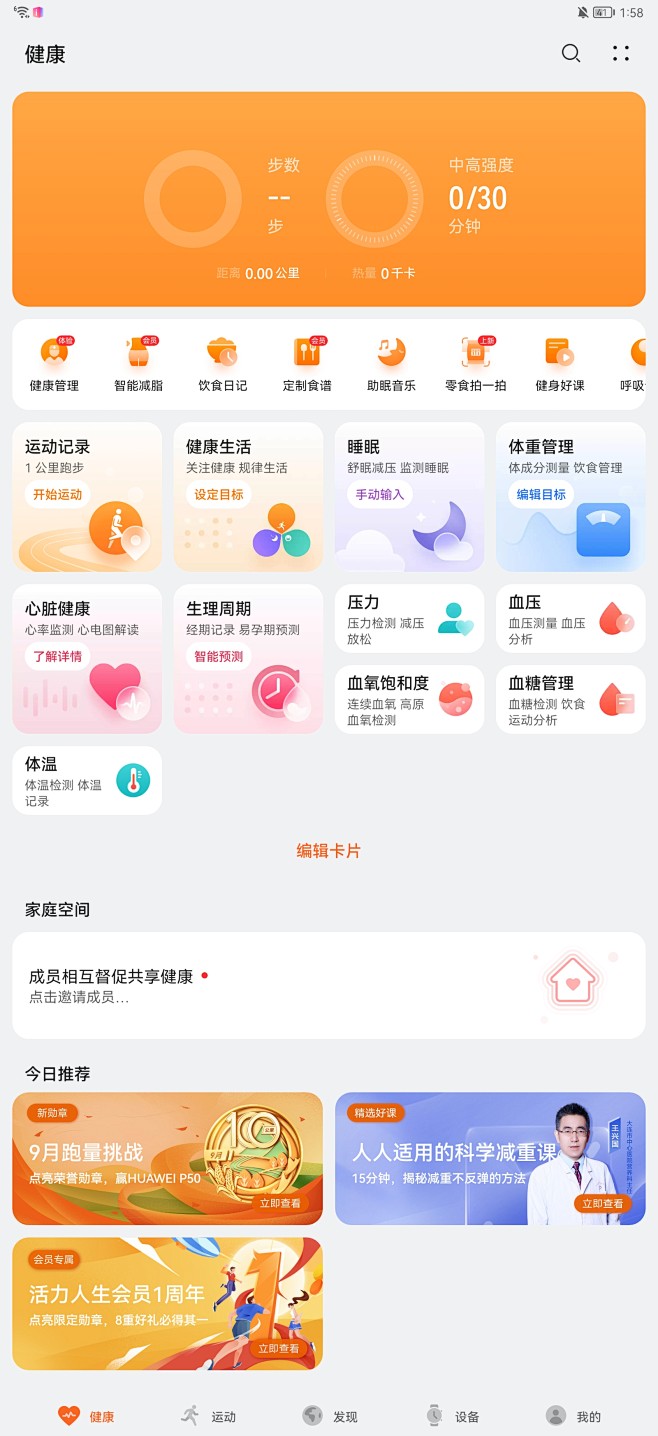Open the 血氧饱和度 card
The height and width of the screenshot is (1436, 658).
point(409,700)
